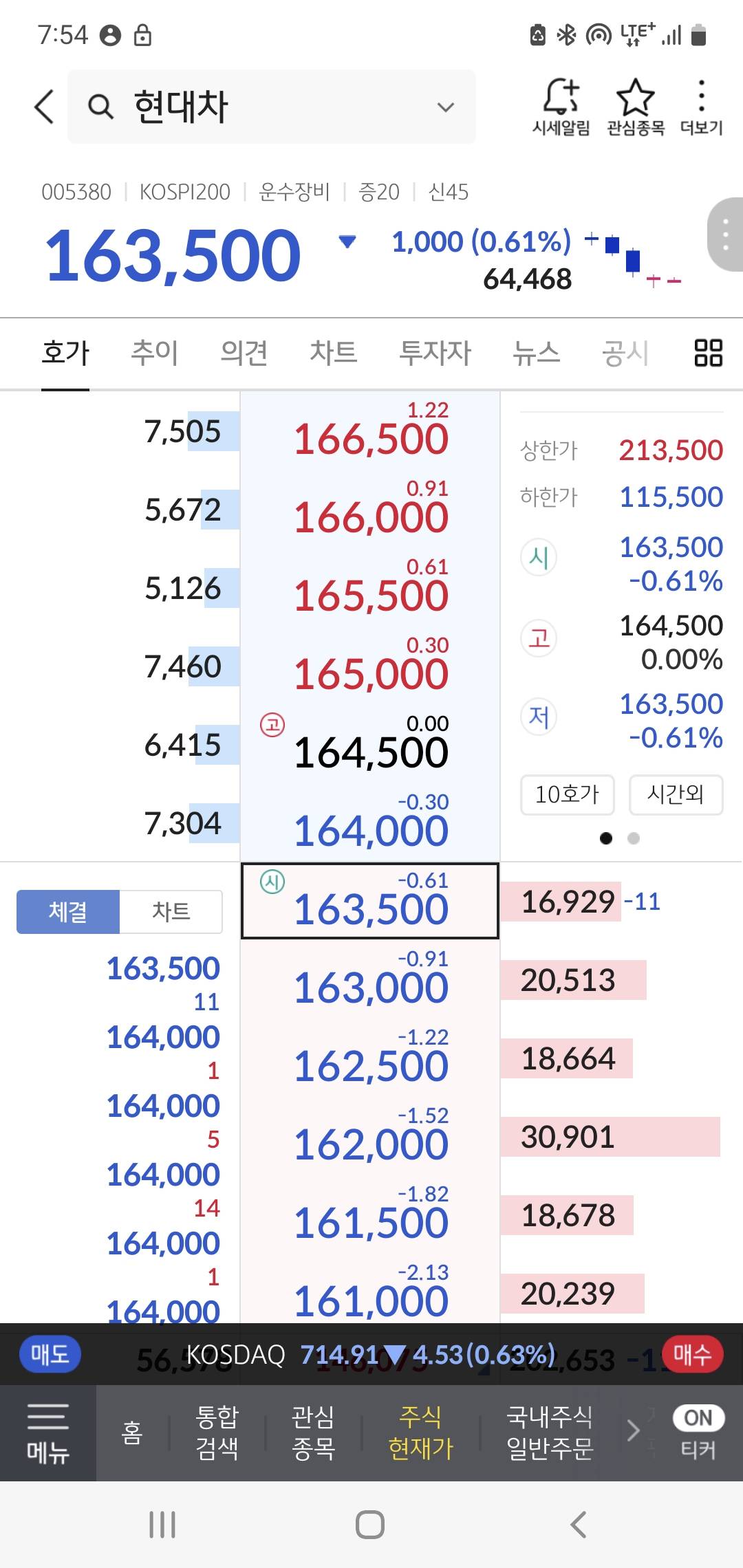Set a price alert with 시세알림
Viewport: 743px width, 1568px height.
[x=561, y=107]
